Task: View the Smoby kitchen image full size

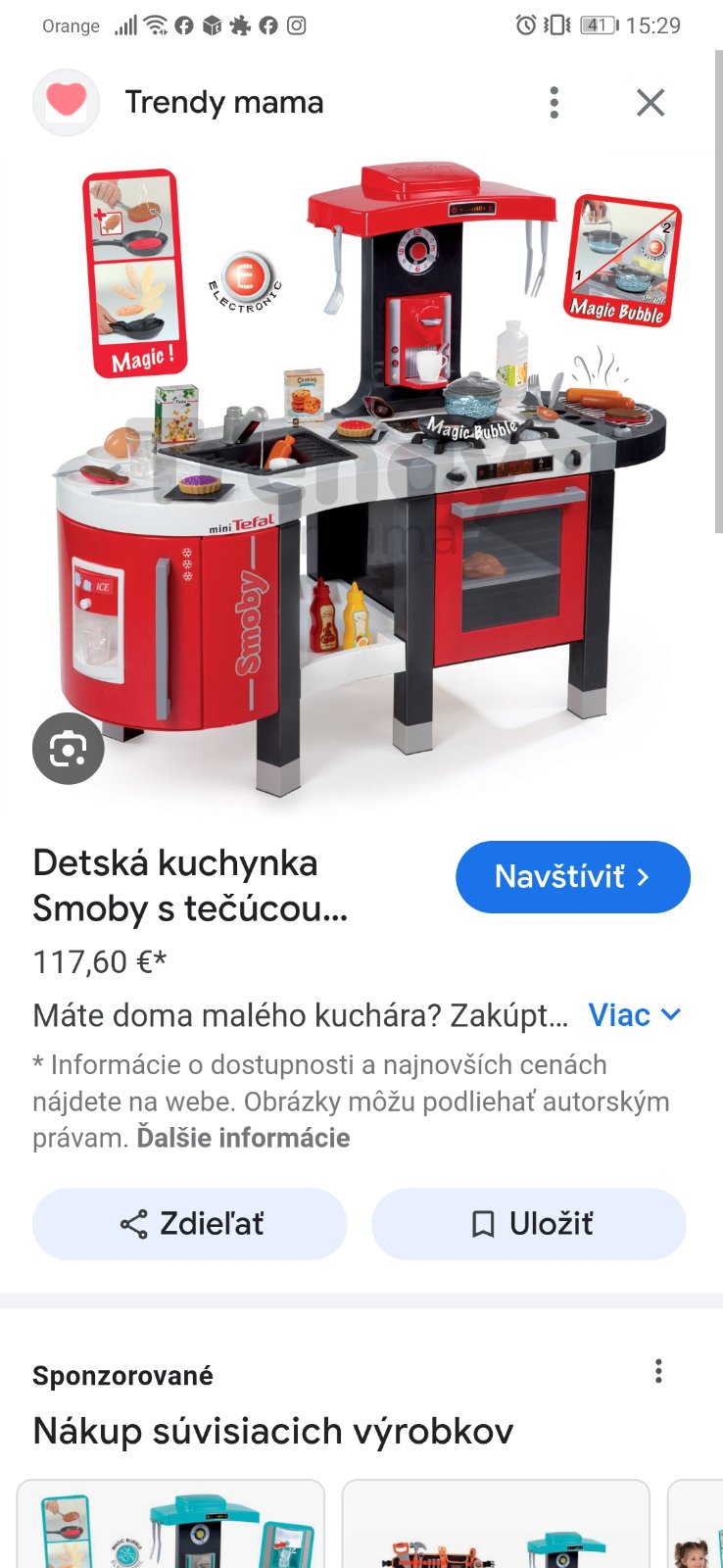Action: (x=372, y=470)
